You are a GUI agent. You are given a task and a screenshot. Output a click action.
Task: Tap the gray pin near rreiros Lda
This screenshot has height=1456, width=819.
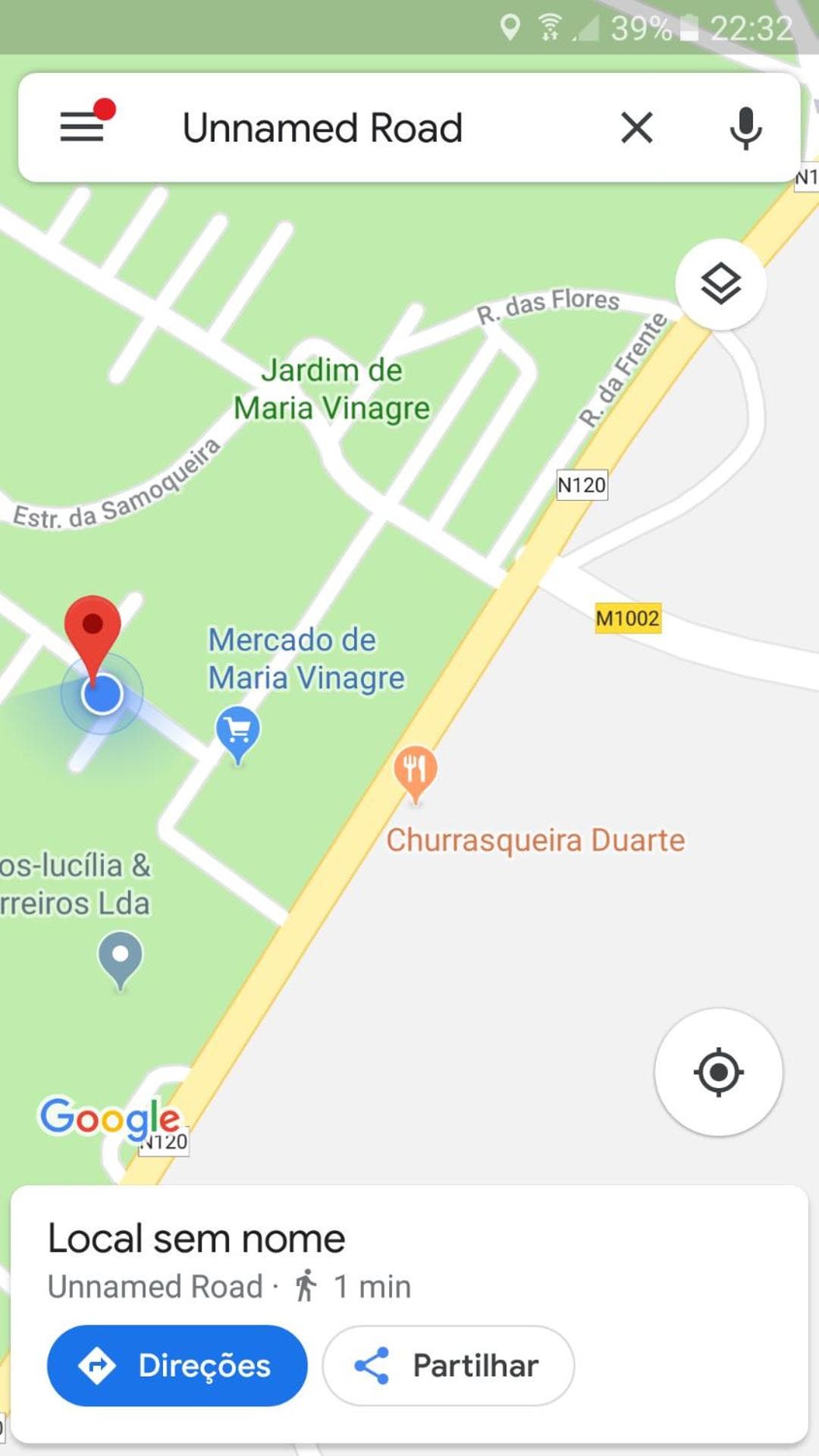tap(121, 958)
